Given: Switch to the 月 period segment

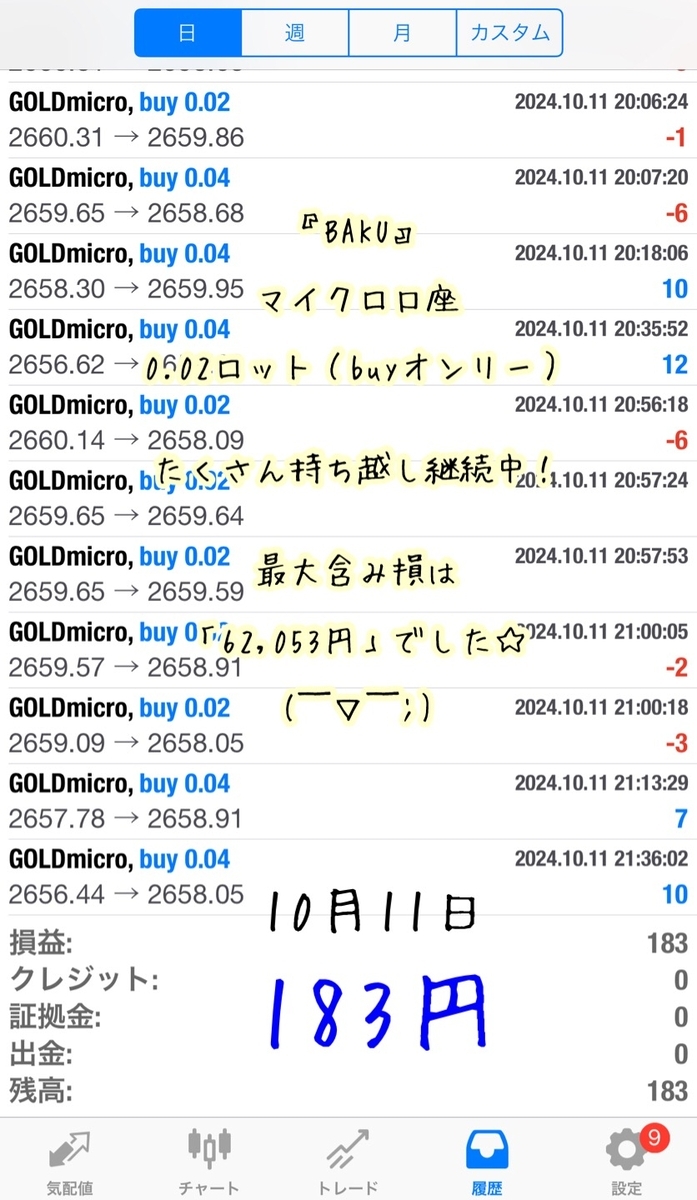Looking at the screenshot, I should pyautogui.click(x=402, y=32).
